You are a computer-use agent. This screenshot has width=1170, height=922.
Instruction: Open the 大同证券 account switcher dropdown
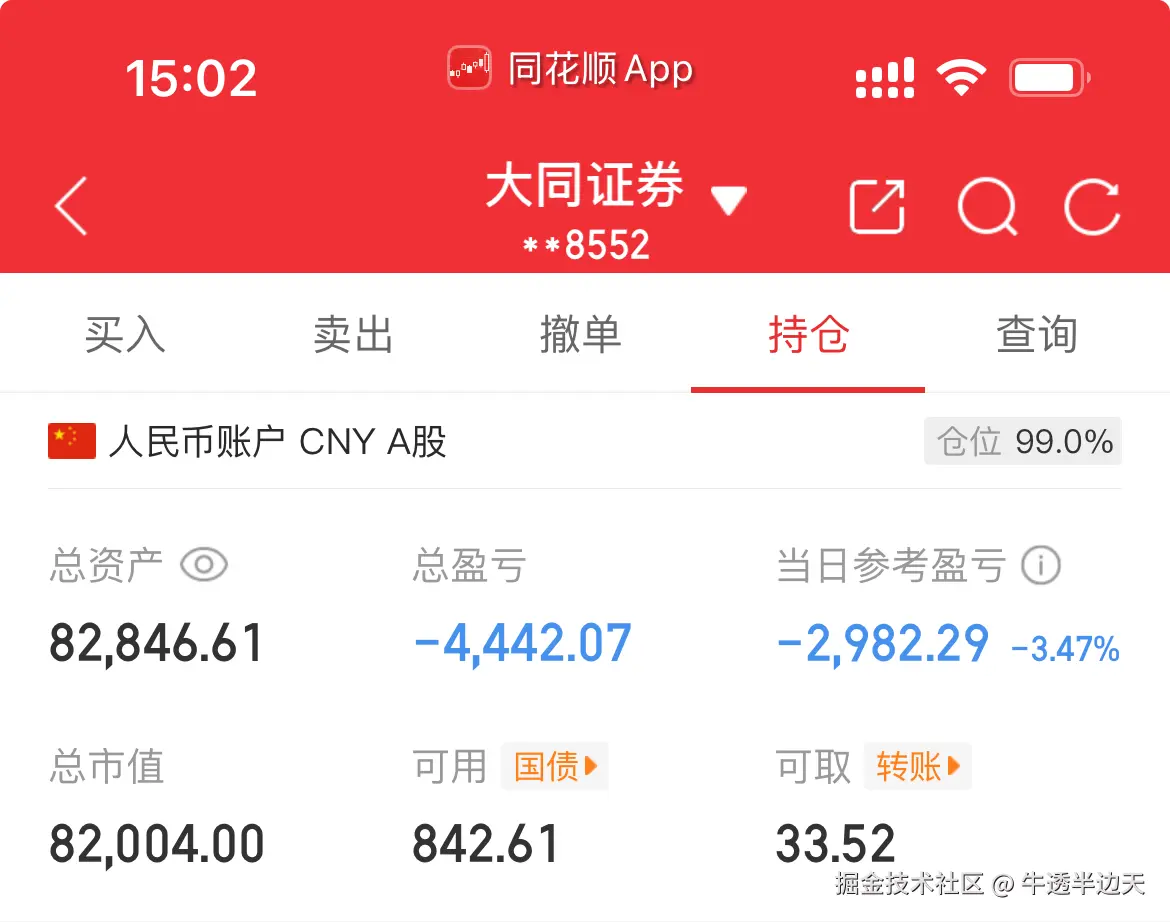(728, 200)
